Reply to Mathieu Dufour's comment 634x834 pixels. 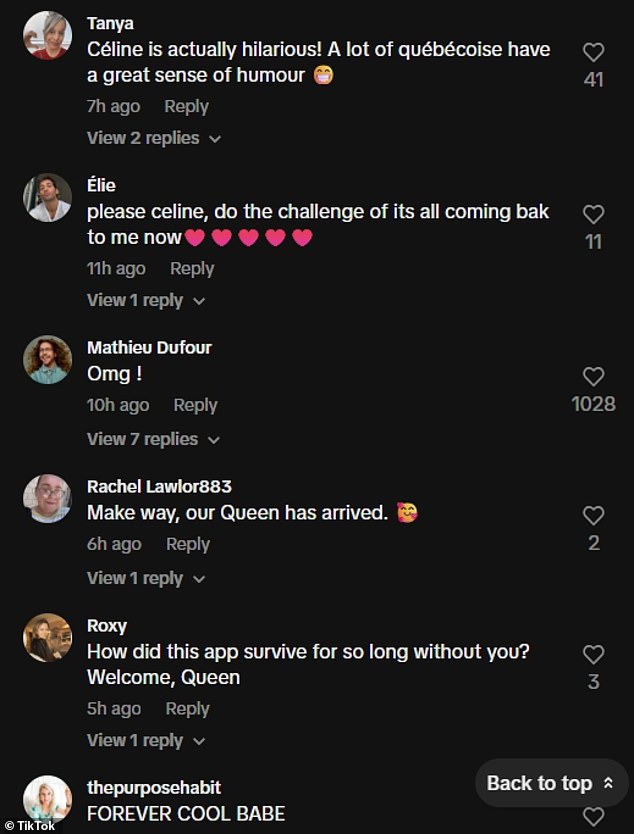click(195, 405)
